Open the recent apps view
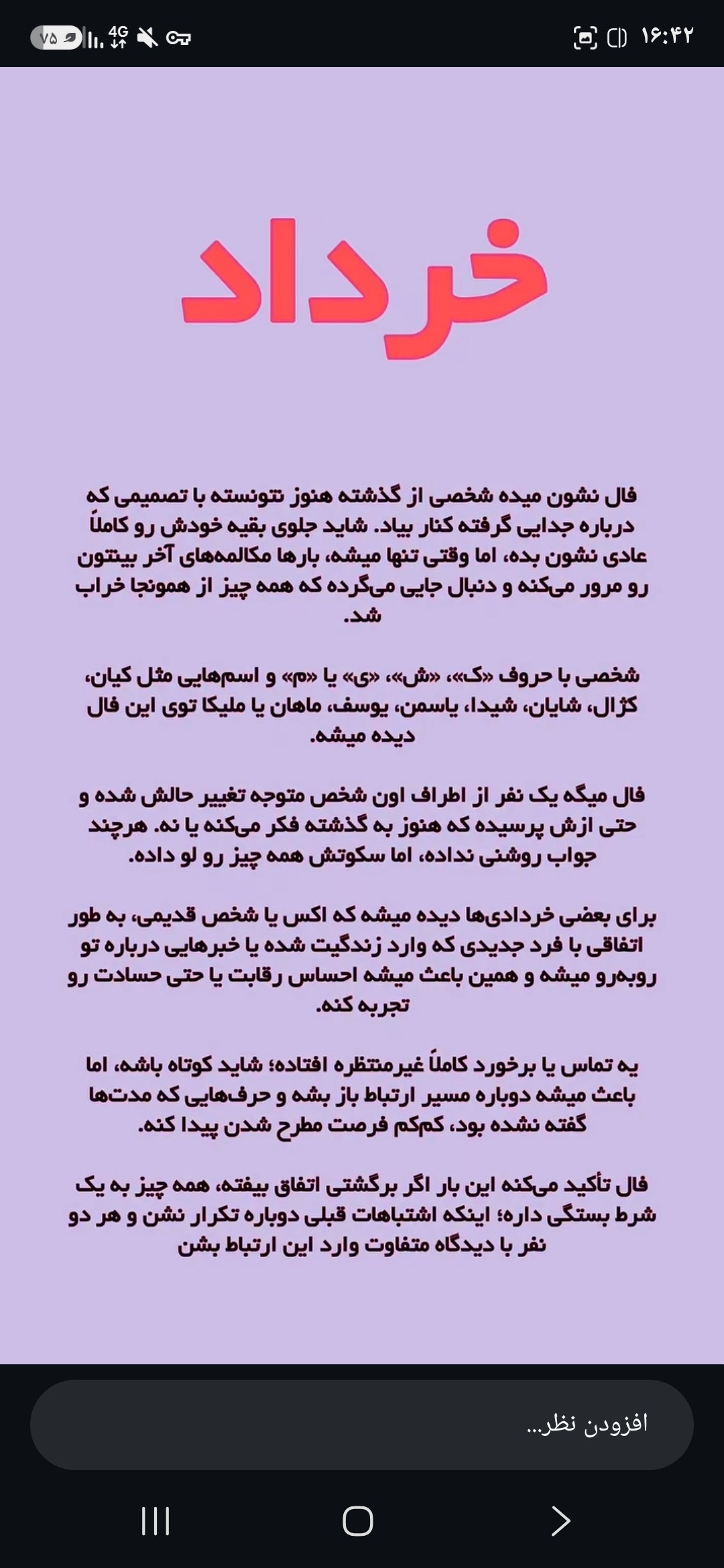Screen dimensions: 724x1568 pyautogui.click(x=156, y=1521)
